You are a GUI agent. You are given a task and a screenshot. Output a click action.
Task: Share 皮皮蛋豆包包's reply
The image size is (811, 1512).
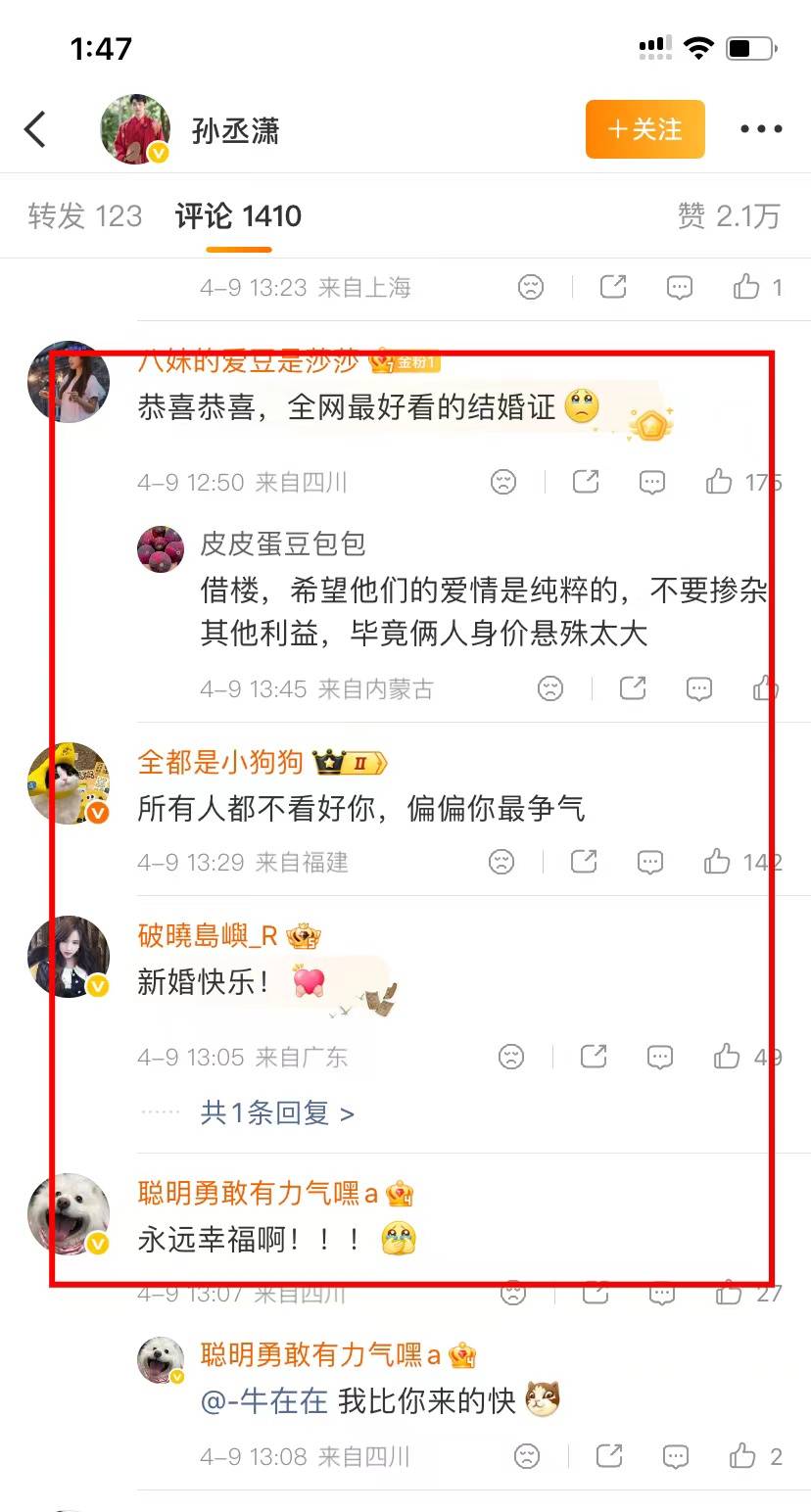tap(633, 688)
